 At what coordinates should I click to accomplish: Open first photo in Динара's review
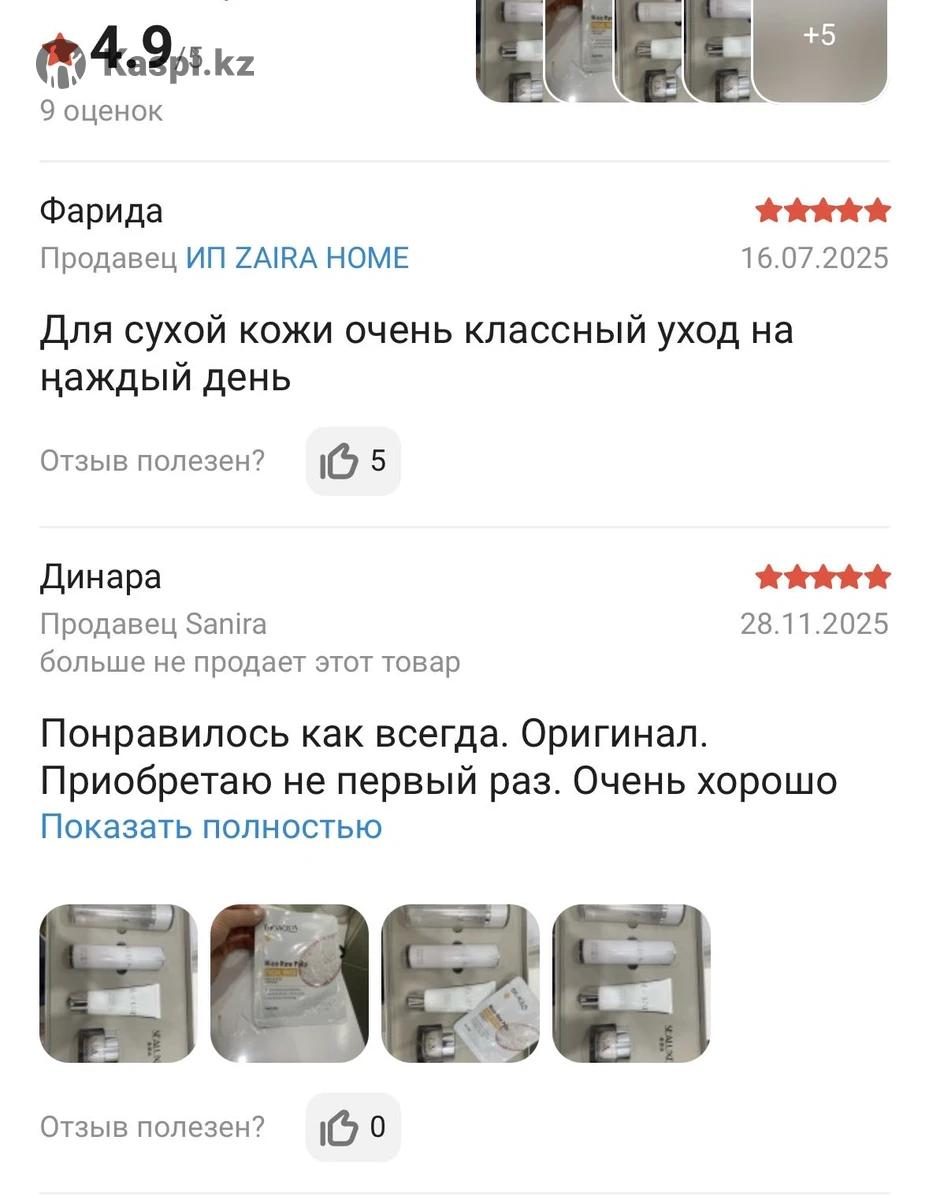click(118, 983)
